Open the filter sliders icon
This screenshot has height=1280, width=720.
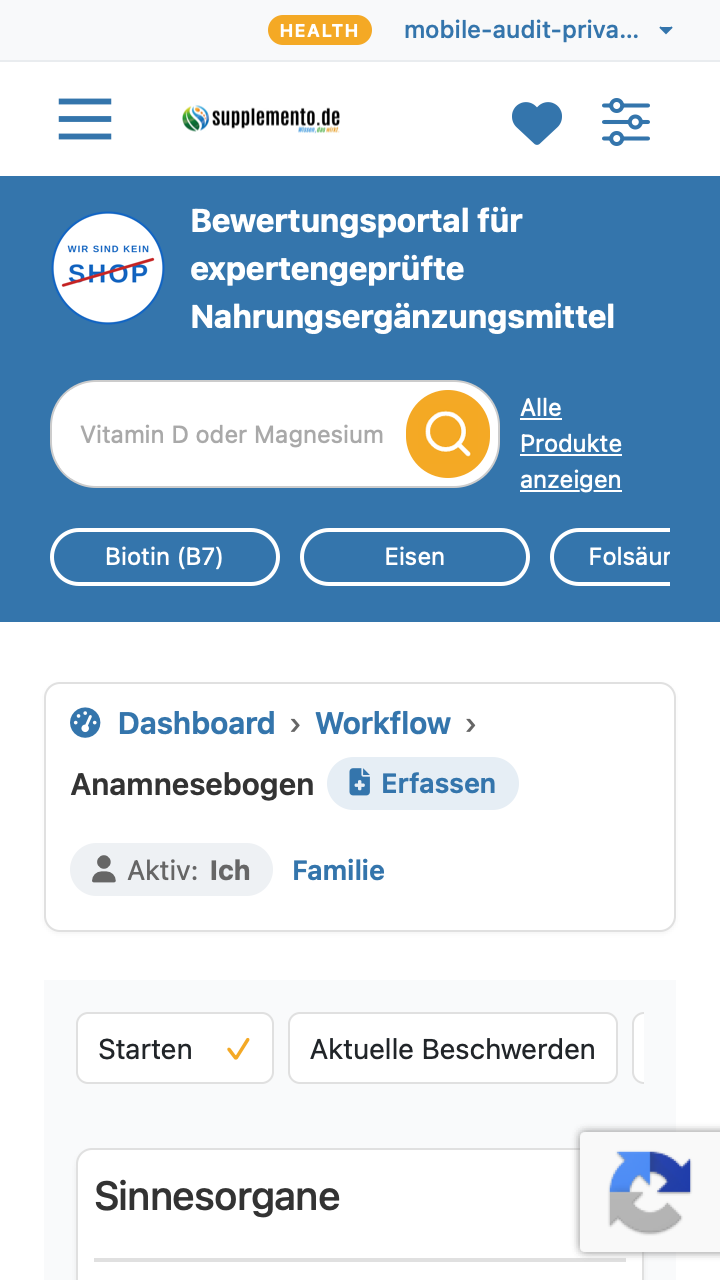coord(626,122)
